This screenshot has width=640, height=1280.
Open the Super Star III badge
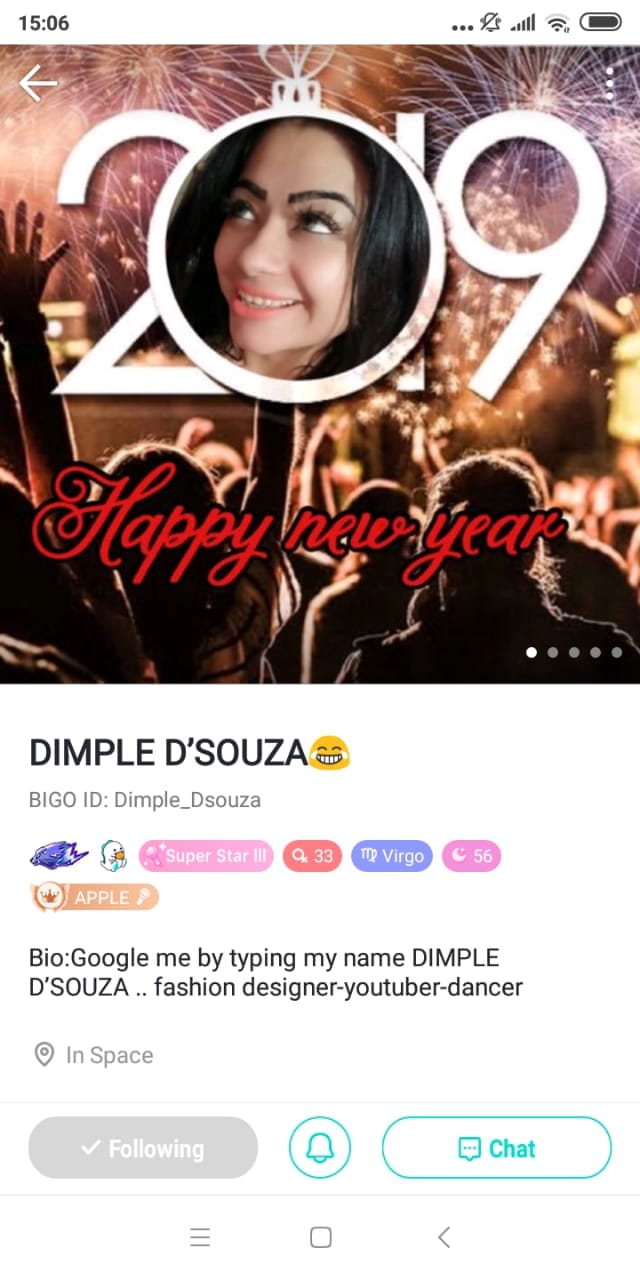[206, 856]
